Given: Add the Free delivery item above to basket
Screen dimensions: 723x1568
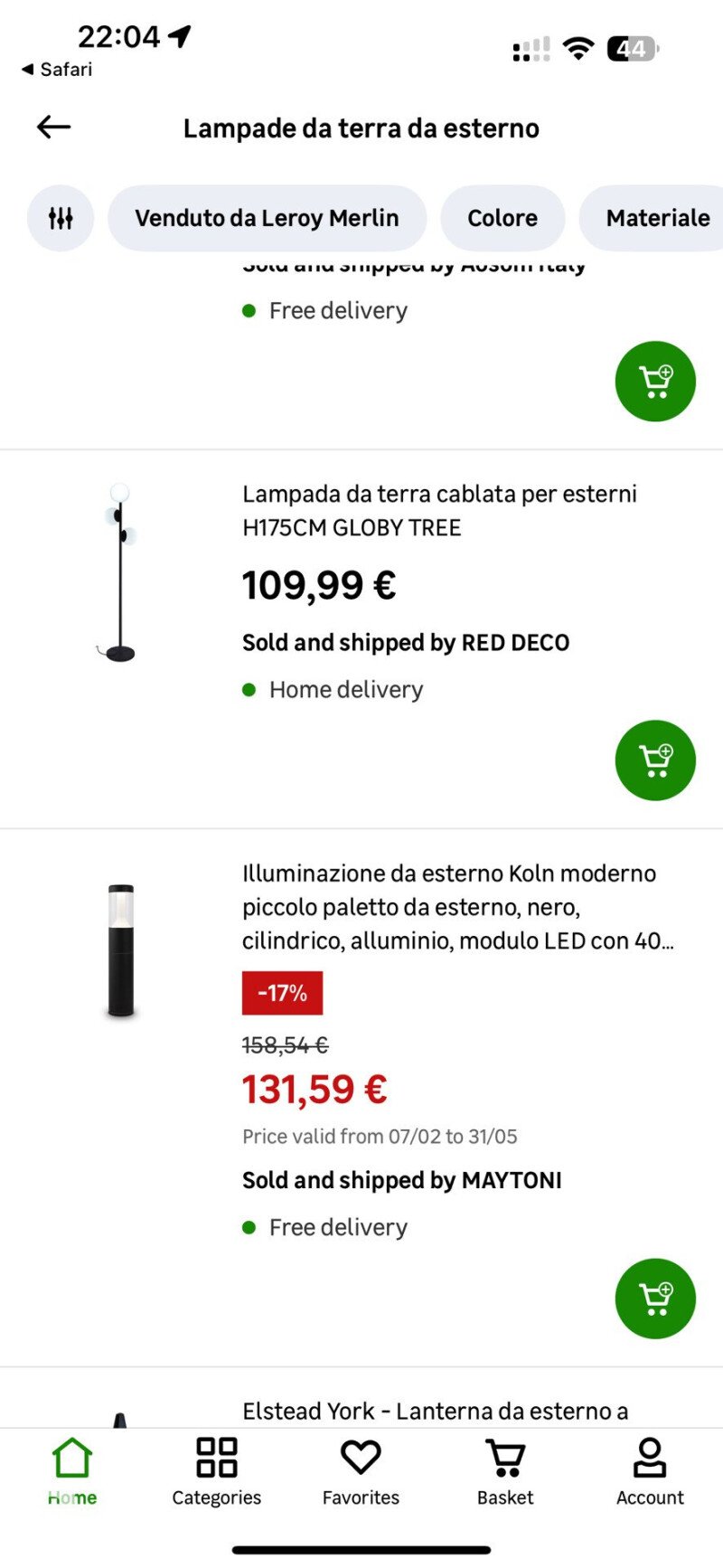Looking at the screenshot, I should point(655,382).
